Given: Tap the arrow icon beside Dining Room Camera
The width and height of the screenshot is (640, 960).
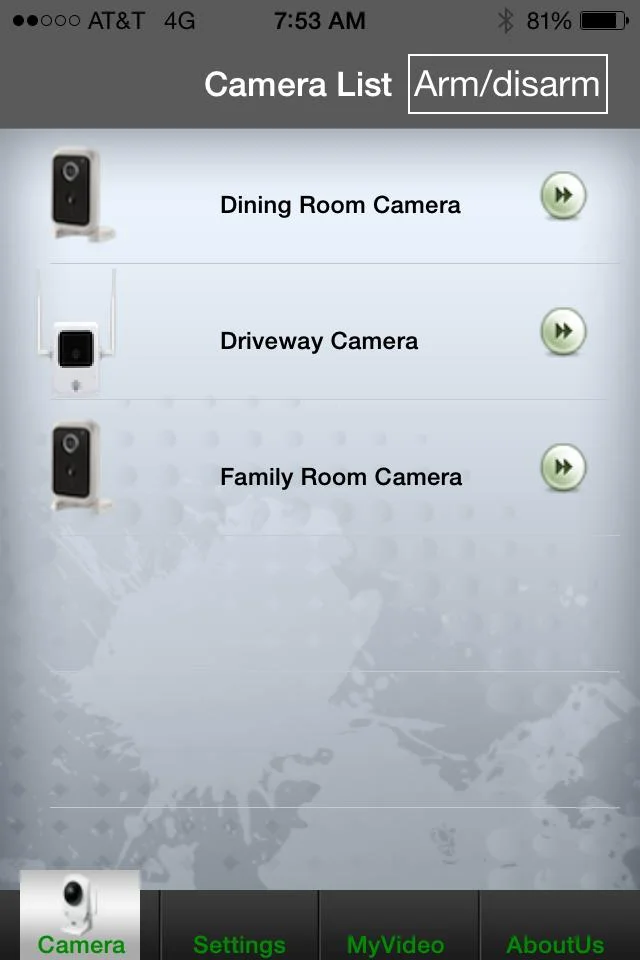Looking at the screenshot, I should pos(563,195).
